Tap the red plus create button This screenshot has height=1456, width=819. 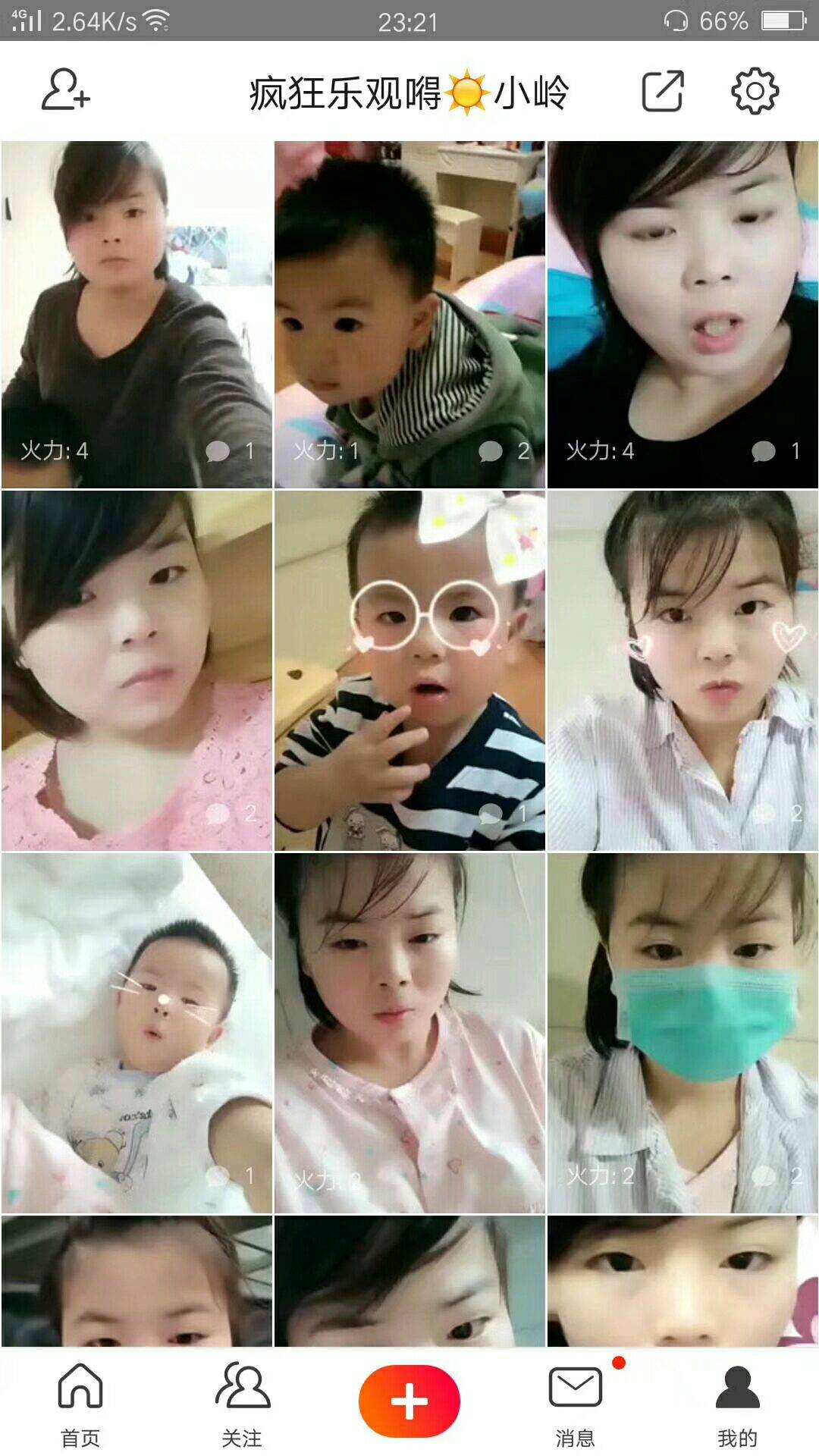[x=409, y=1401]
